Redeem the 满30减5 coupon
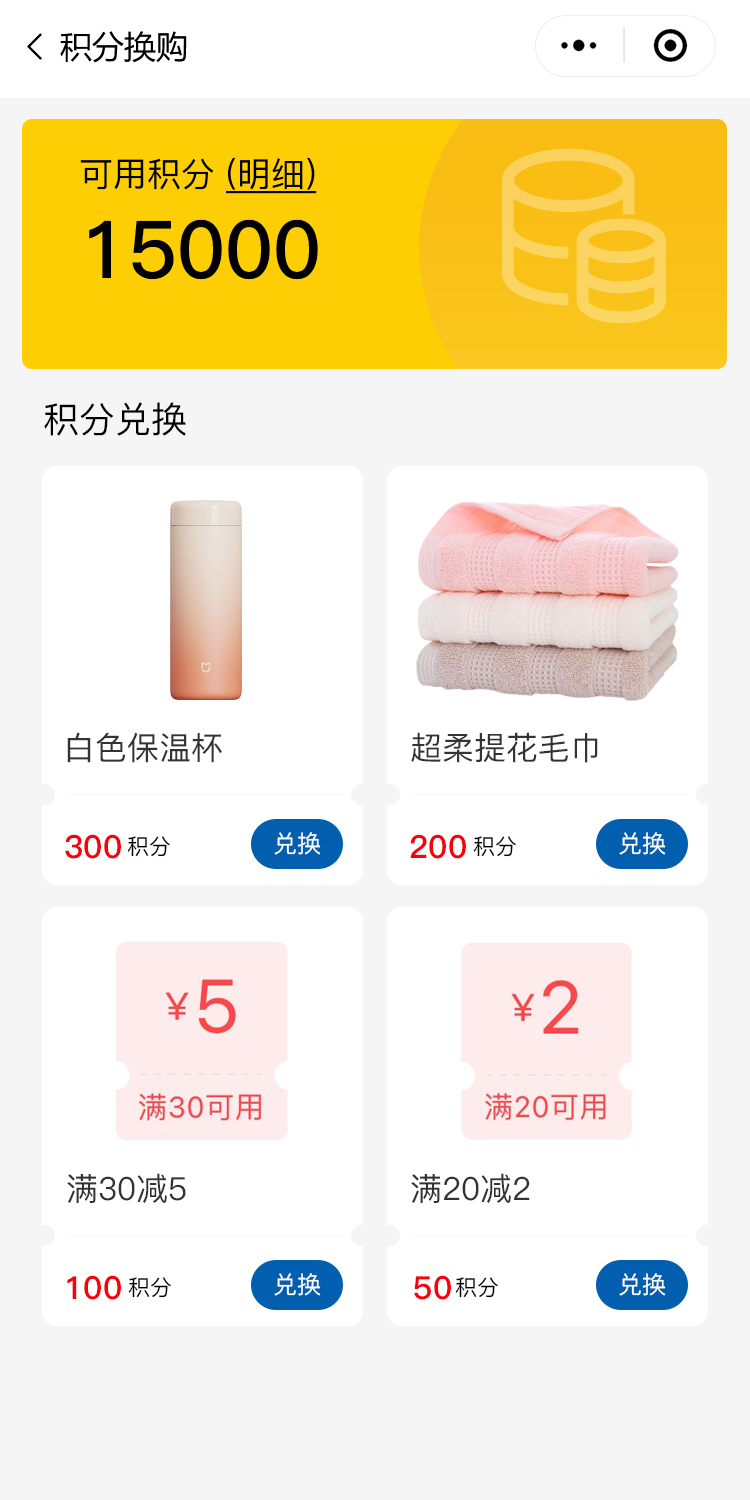The width and height of the screenshot is (750, 1500). 296,1285
